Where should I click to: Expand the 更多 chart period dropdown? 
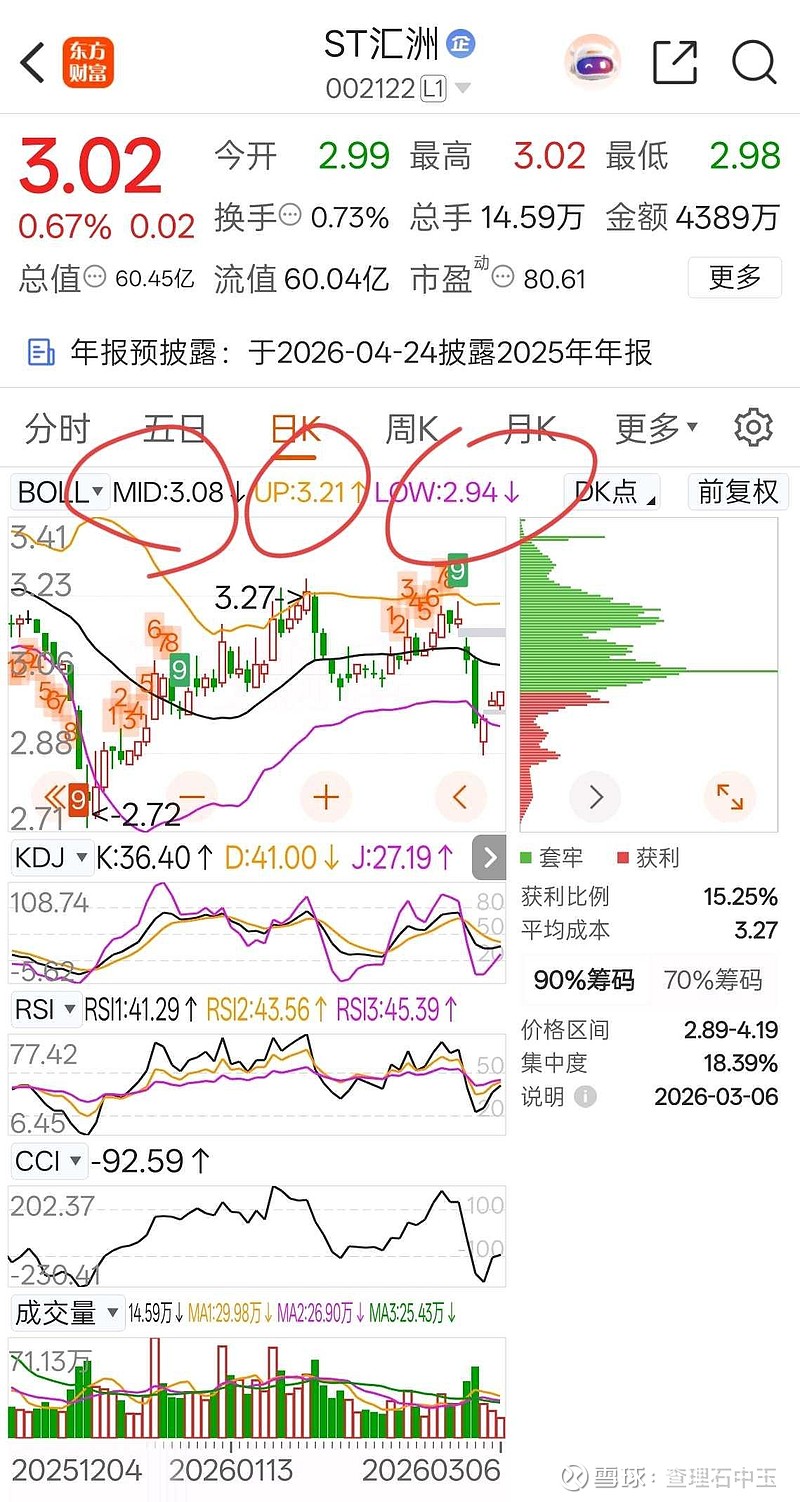point(656,430)
